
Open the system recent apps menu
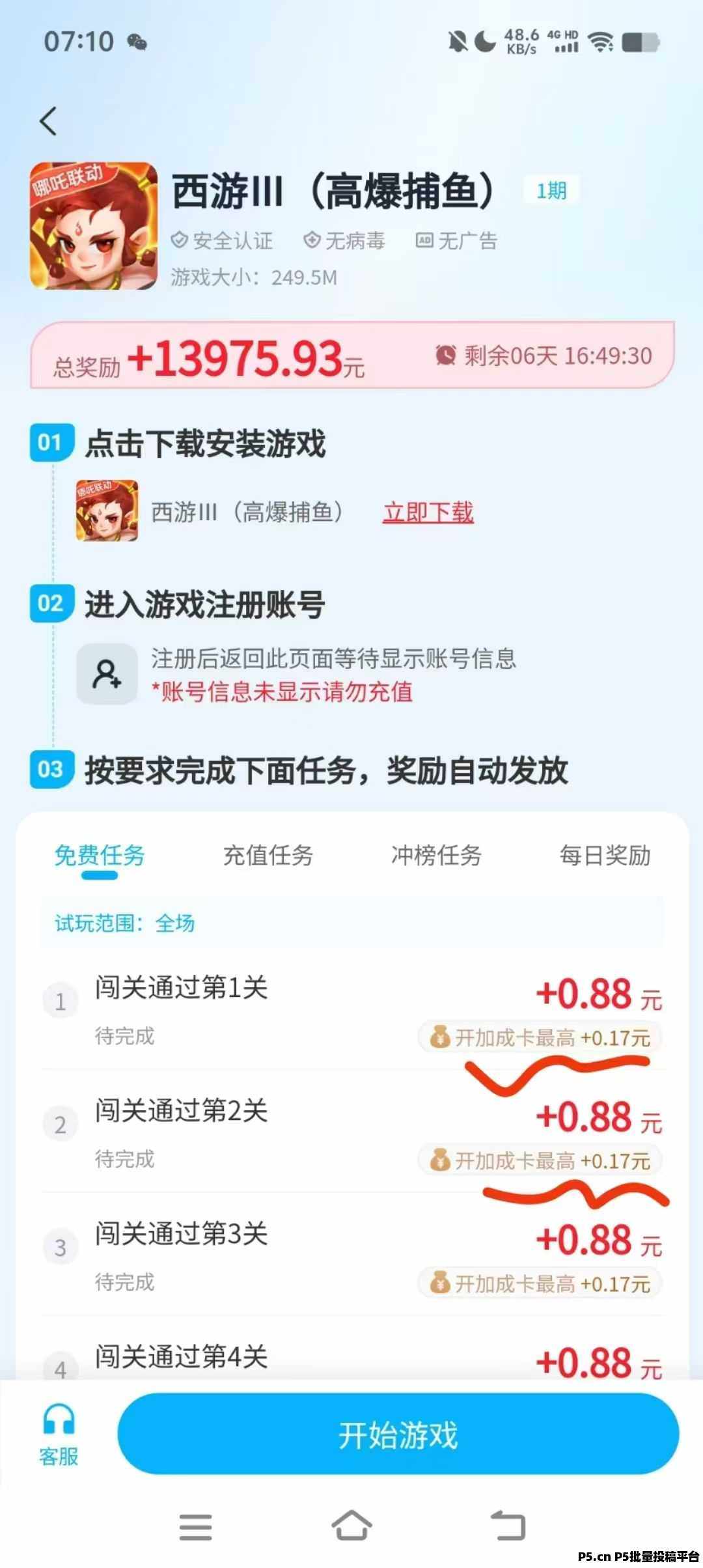(x=195, y=1526)
